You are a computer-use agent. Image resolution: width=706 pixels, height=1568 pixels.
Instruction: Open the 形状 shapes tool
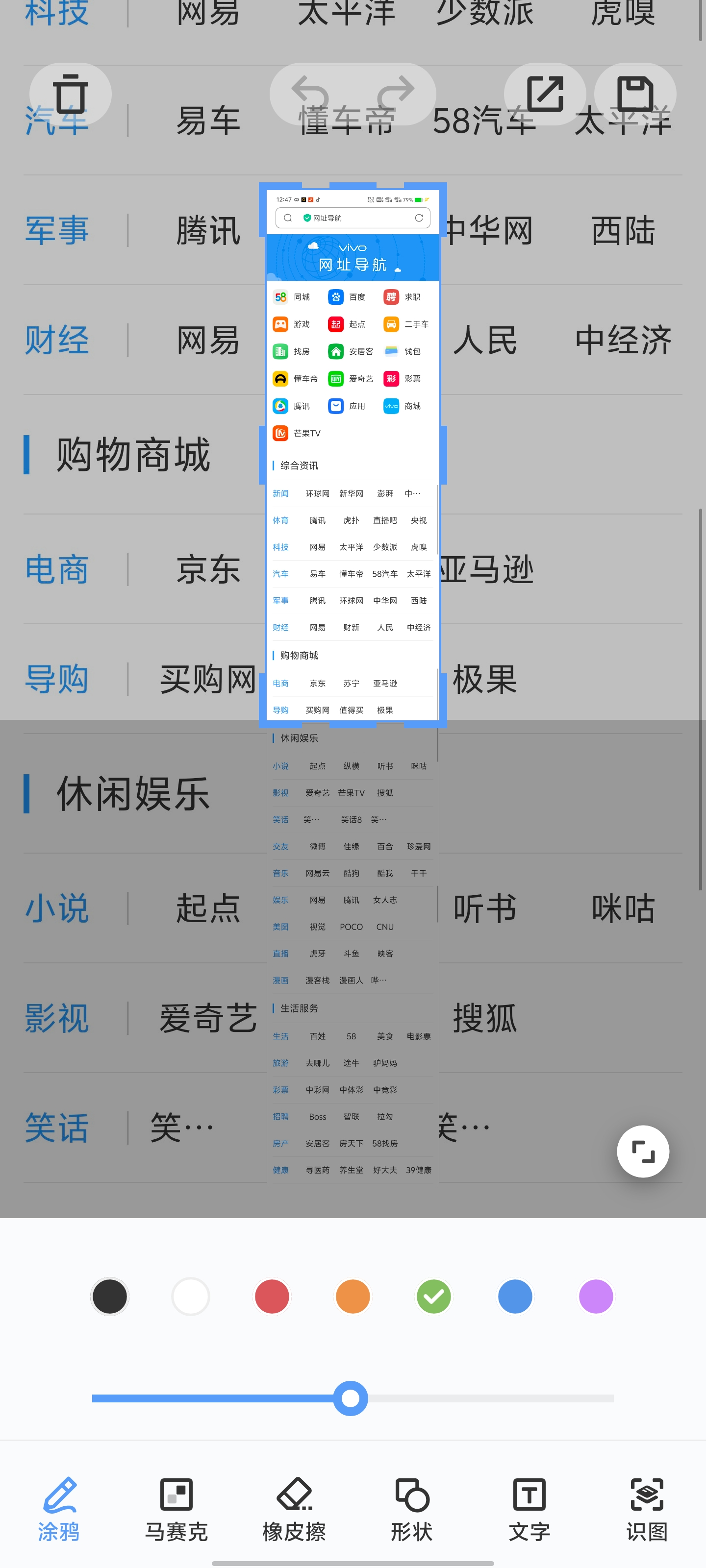point(412,1508)
